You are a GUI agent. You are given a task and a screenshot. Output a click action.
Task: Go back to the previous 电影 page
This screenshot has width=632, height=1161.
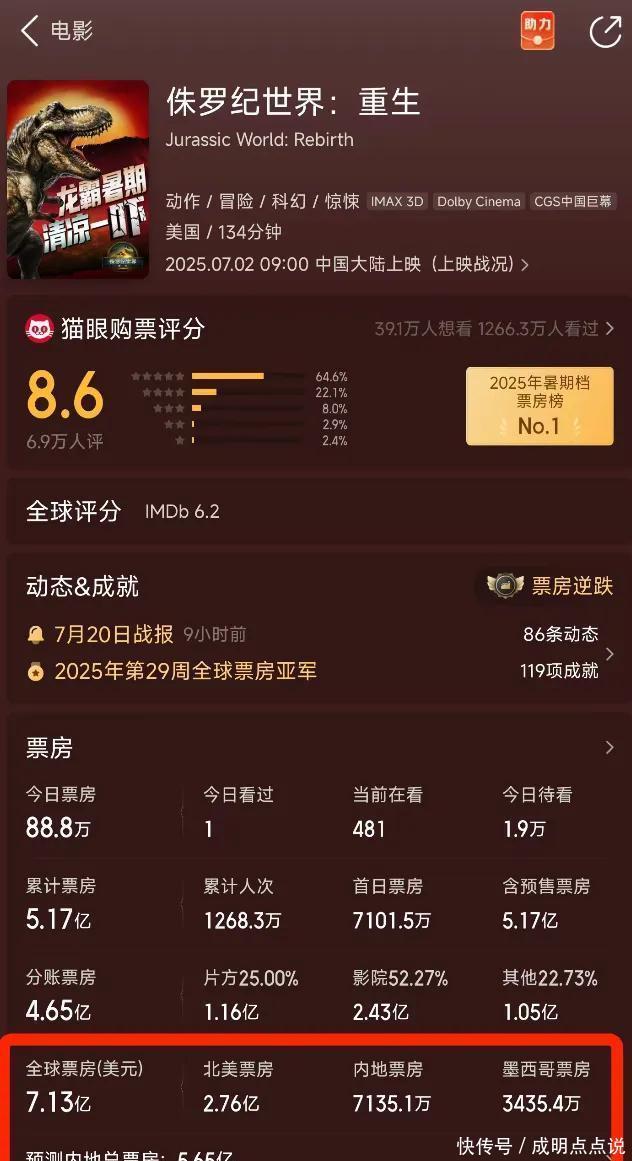pyautogui.click(x=30, y=31)
